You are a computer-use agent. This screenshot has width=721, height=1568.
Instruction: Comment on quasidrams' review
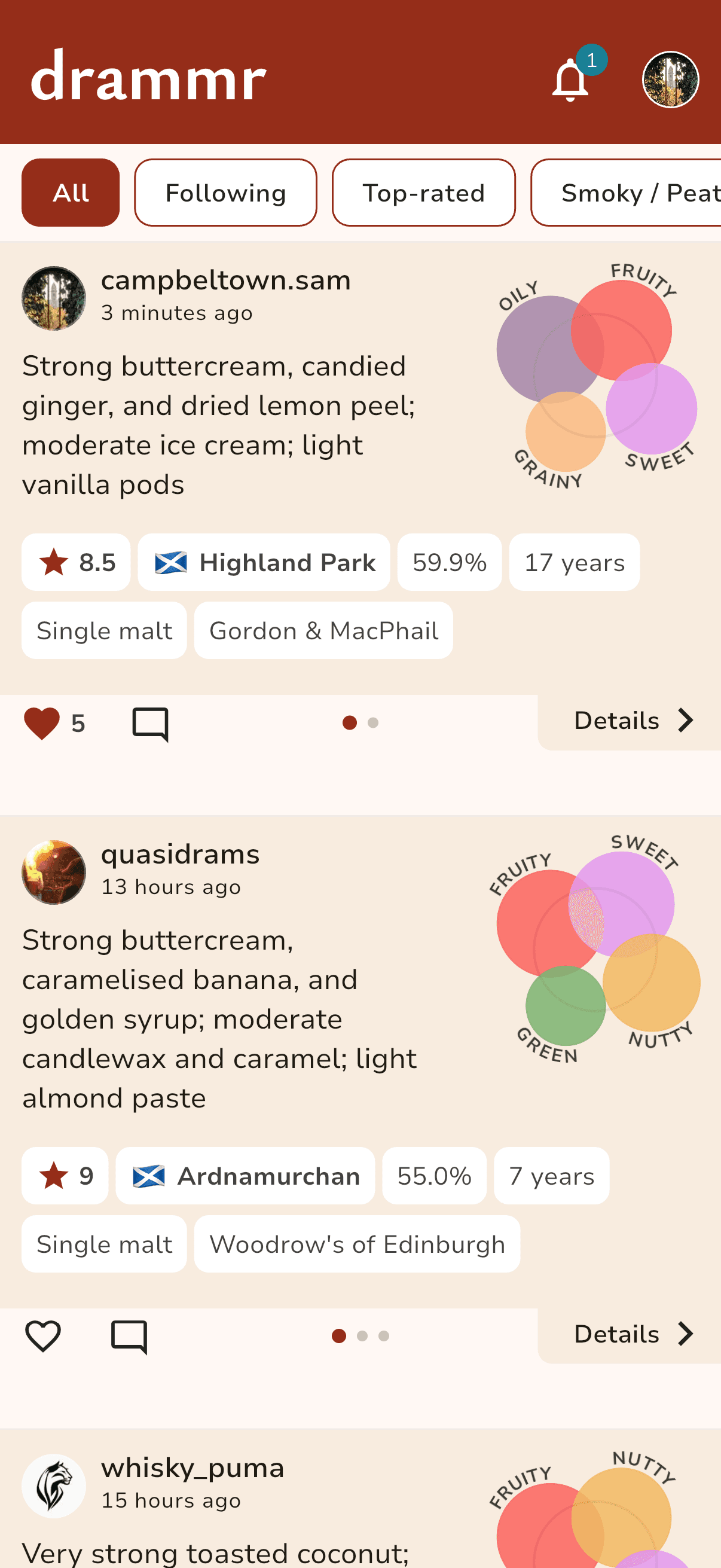(129, 1336)
